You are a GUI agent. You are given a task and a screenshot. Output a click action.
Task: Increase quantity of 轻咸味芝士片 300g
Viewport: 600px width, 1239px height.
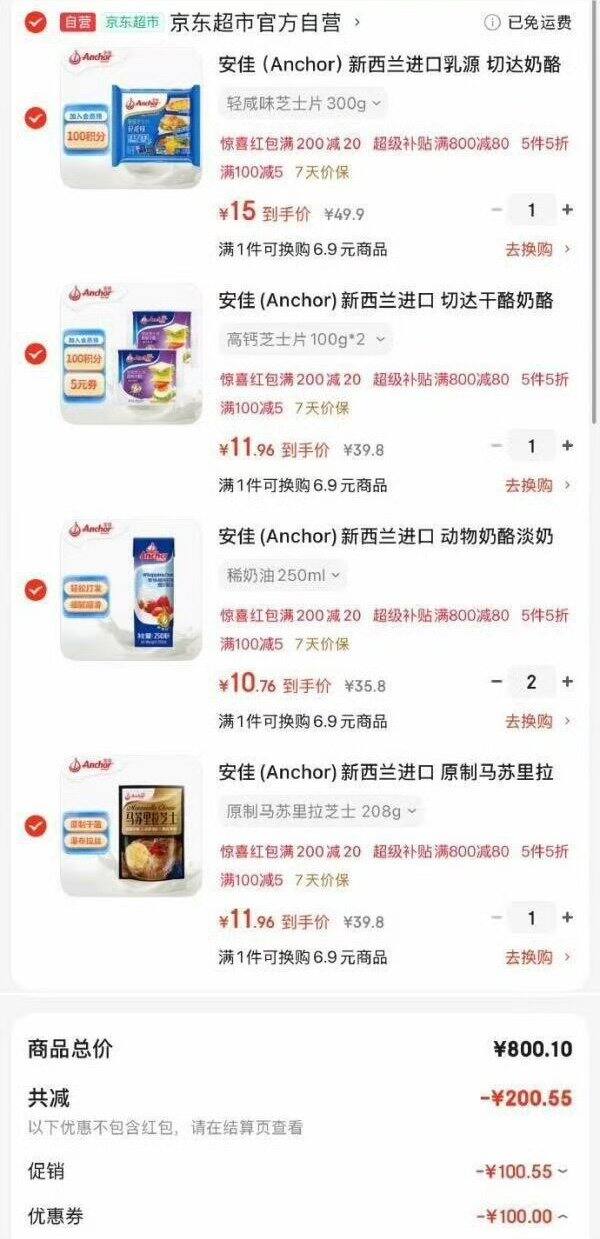coord(568,210)
